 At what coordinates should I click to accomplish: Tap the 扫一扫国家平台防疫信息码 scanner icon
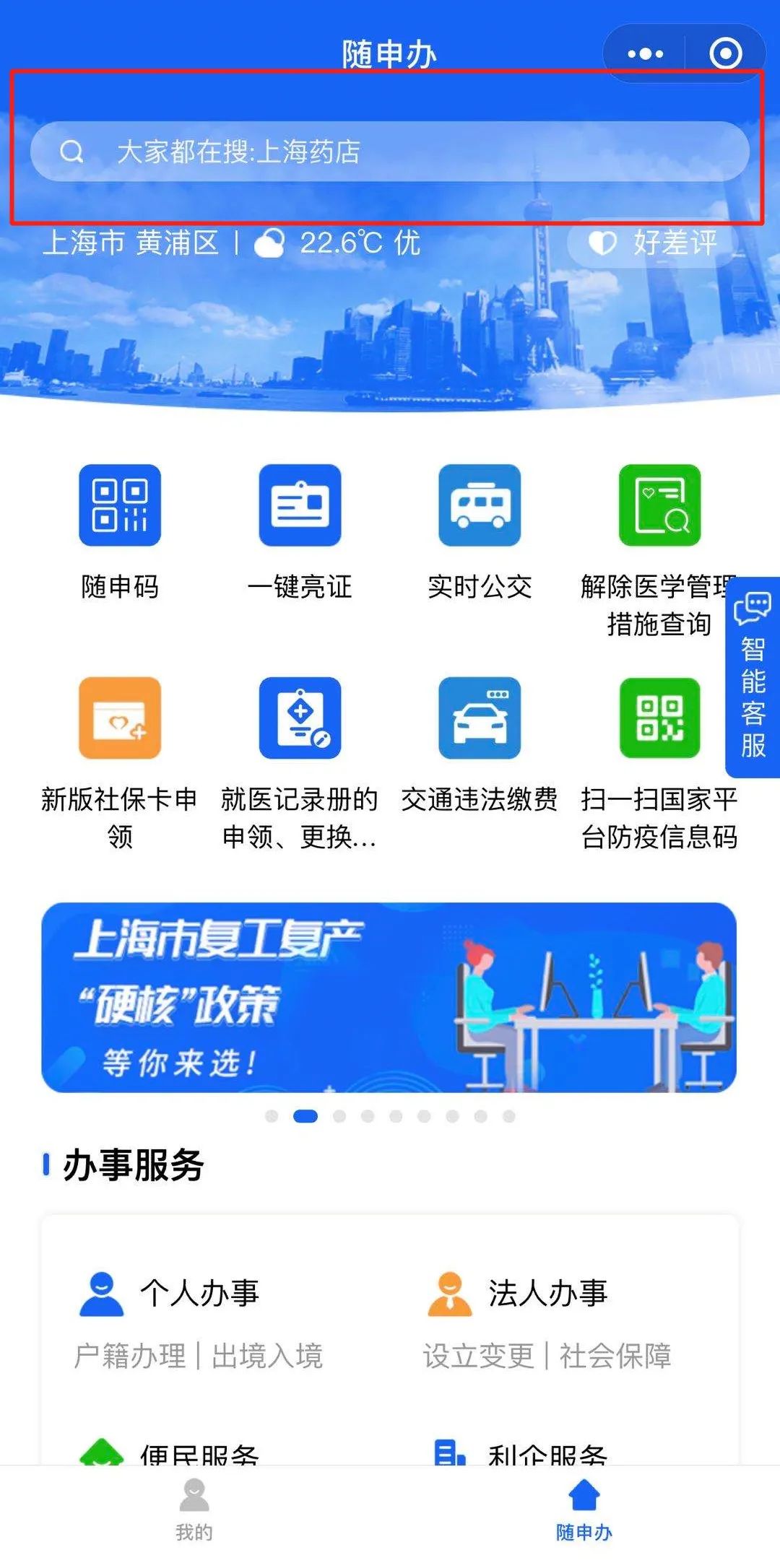pyautogui.click(x=657, y=718)
